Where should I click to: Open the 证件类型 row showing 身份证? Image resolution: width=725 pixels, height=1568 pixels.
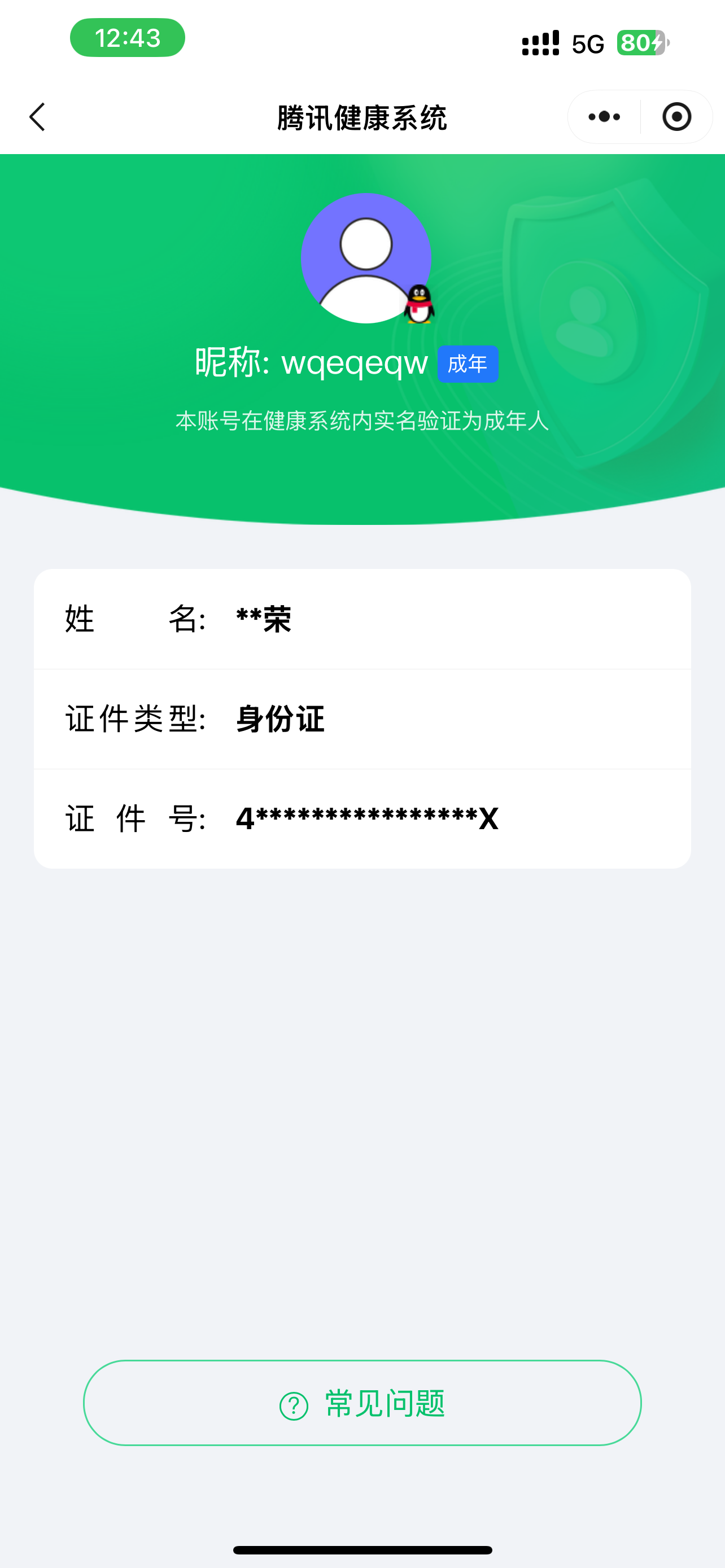(x=362, y=720)
